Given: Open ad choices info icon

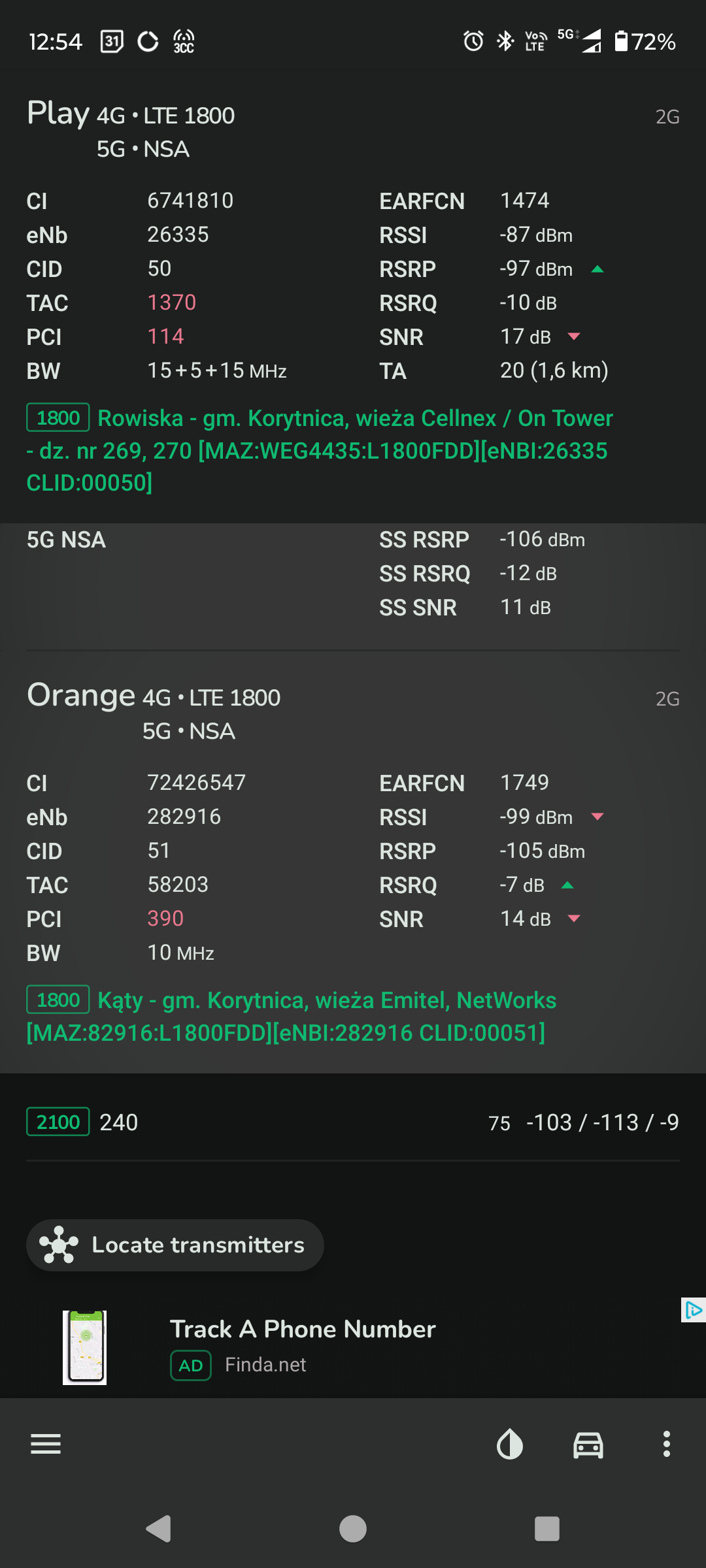Looking at the screenshot, I should coord(693,1310).
